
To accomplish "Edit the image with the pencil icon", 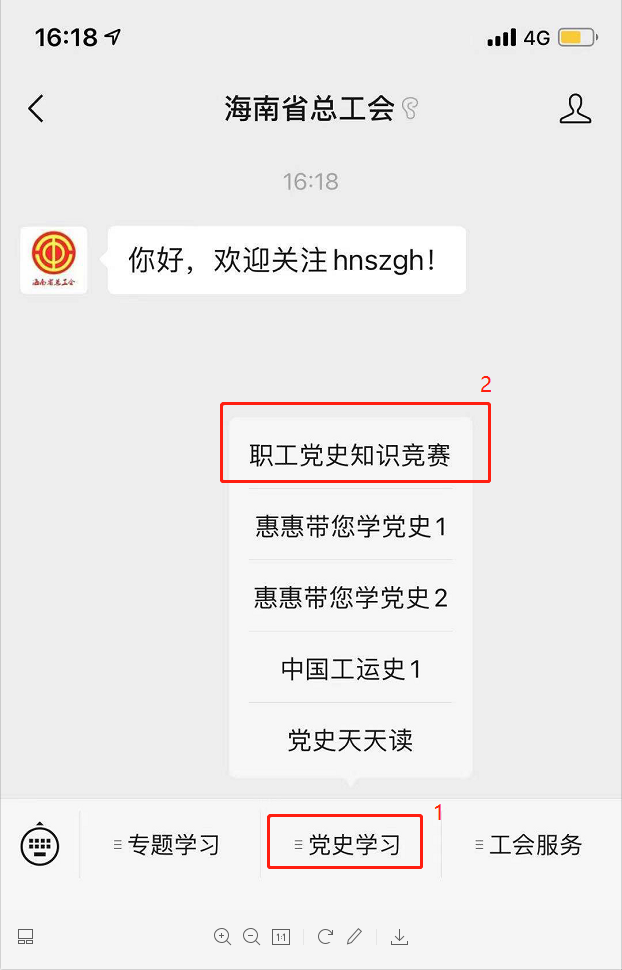I will [354, 937].
